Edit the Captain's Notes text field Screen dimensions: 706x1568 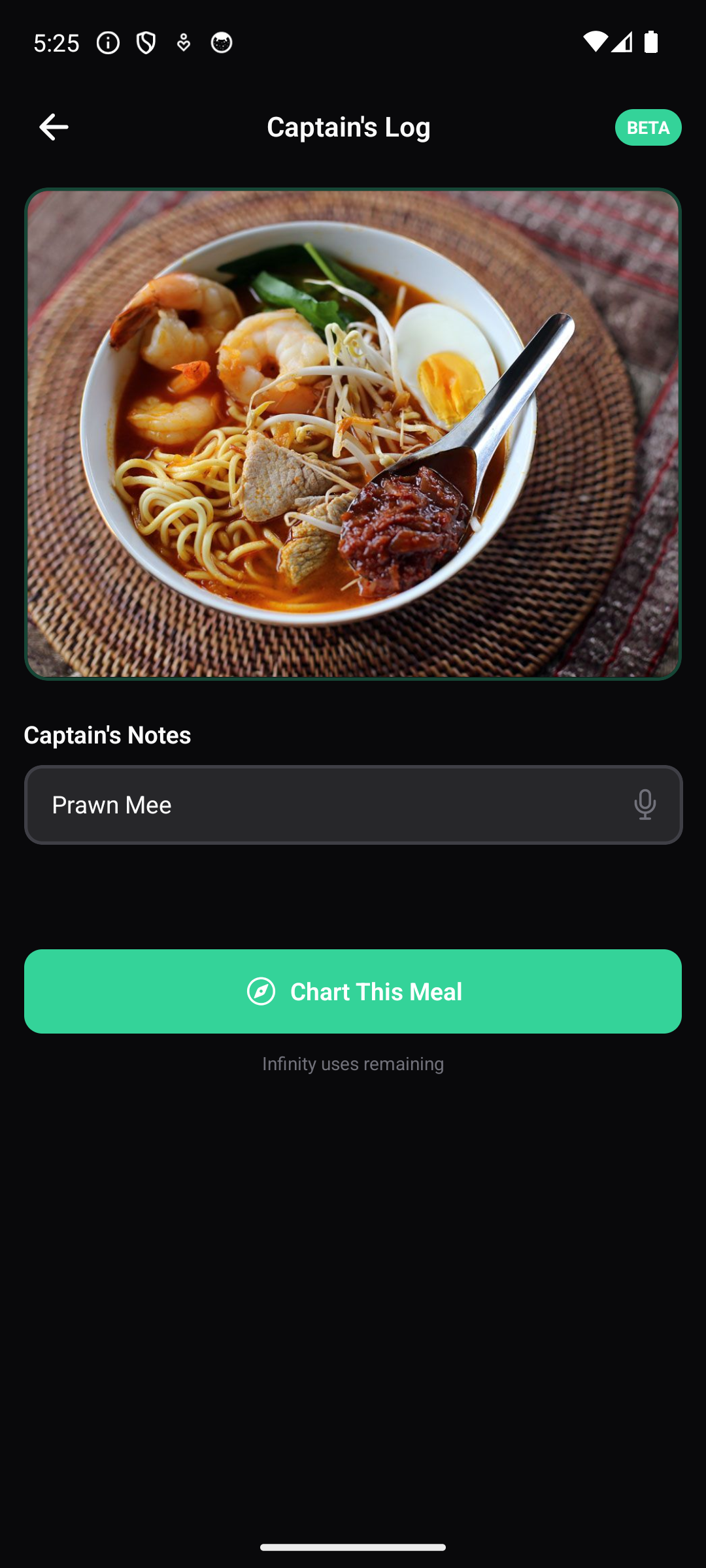pyautogui.click(x=327, y=805)
